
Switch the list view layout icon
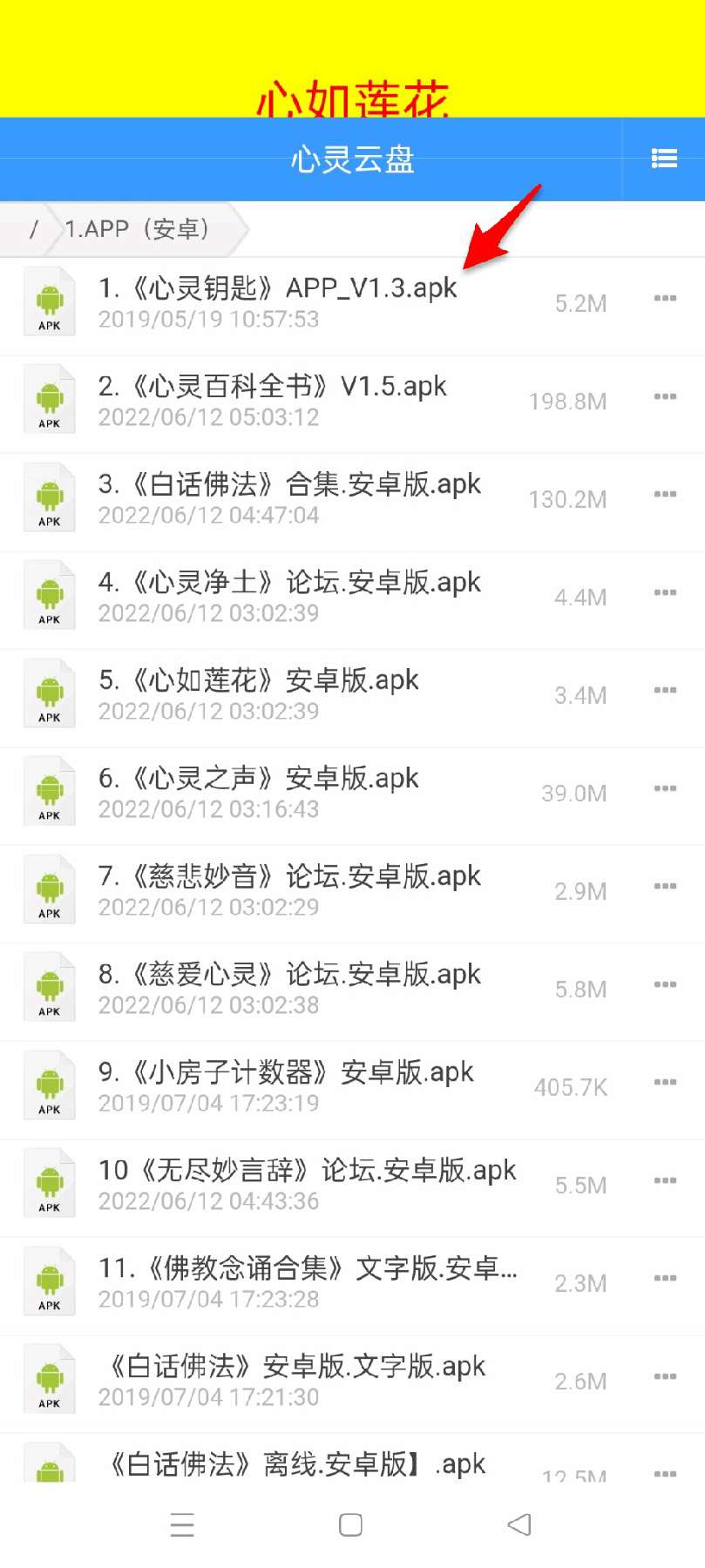click(x=664, y=159)
